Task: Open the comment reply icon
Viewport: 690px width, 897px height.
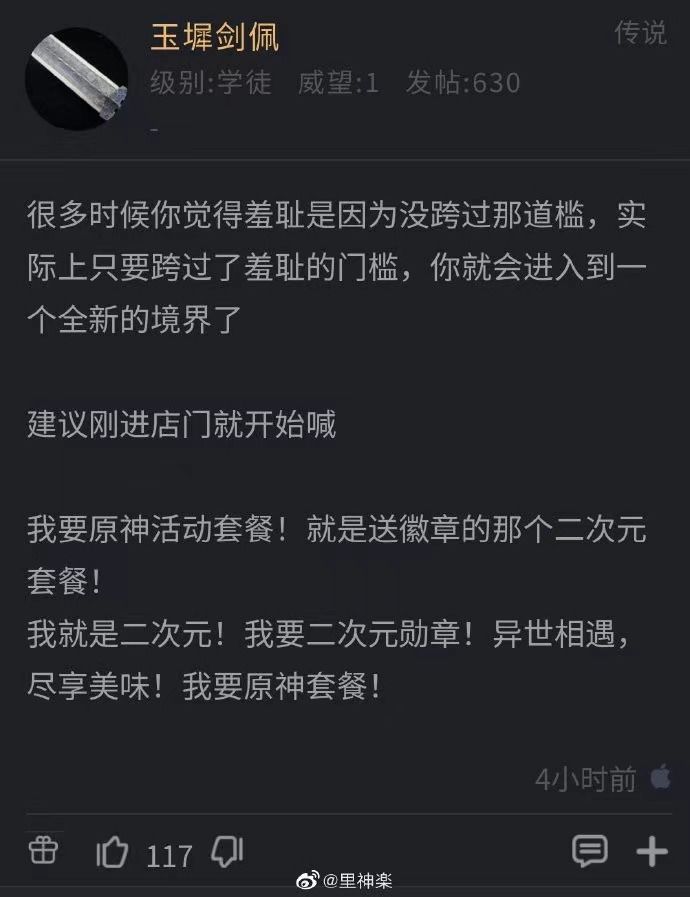Action: (x=589, y=851)
